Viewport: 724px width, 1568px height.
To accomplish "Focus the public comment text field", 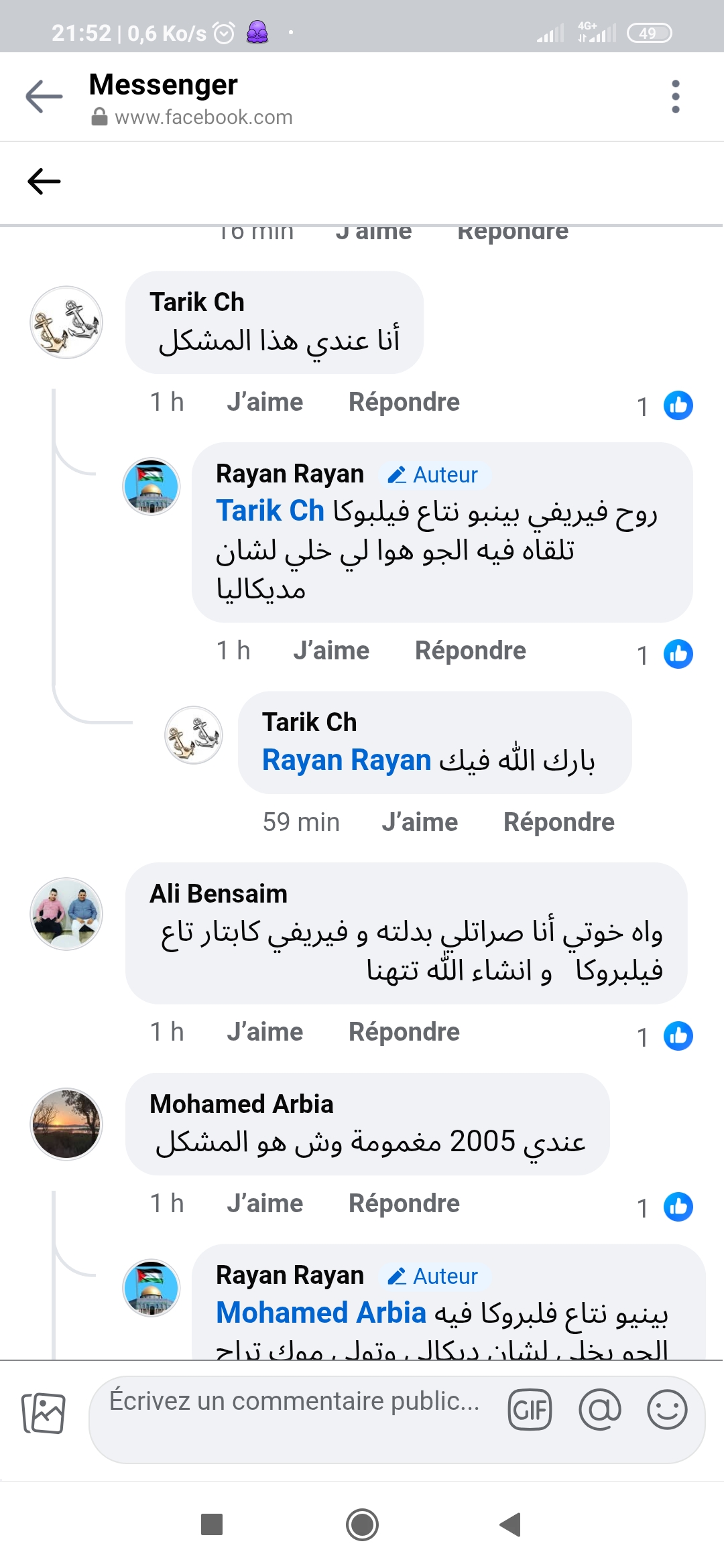I will click(x=295, y=1402).
